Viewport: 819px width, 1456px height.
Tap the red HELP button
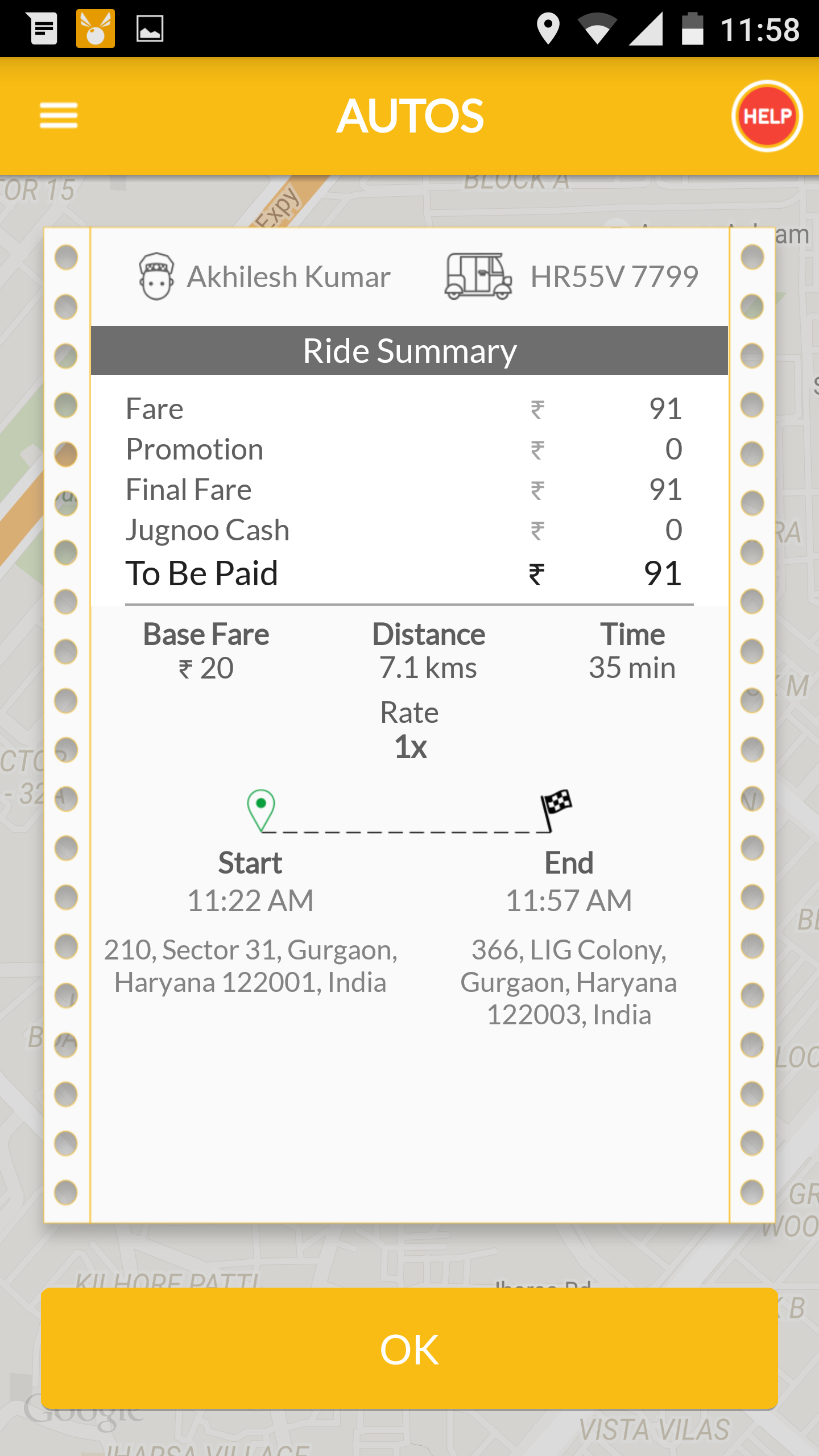click(x=767, y=116)
